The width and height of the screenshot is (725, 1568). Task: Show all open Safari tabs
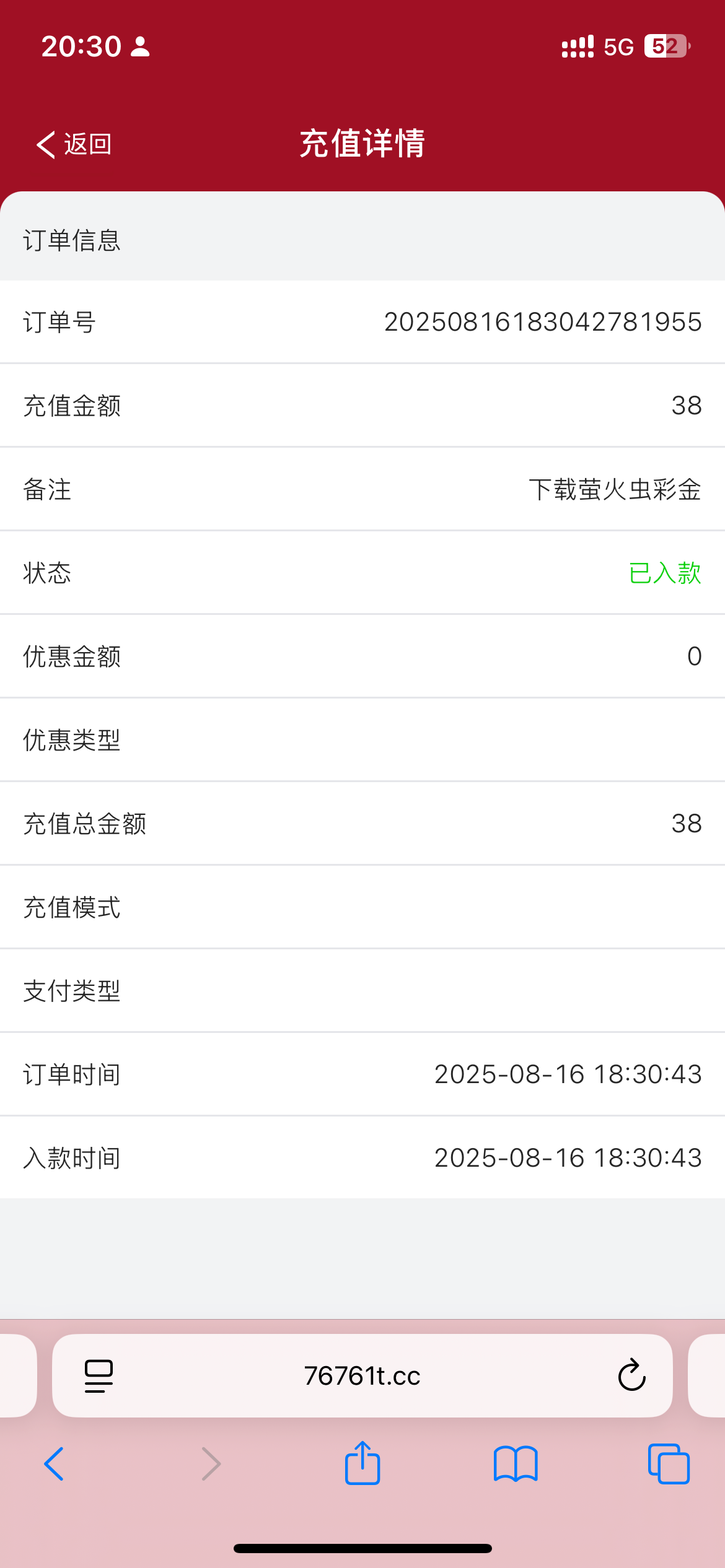click(x=668, y=1464)
